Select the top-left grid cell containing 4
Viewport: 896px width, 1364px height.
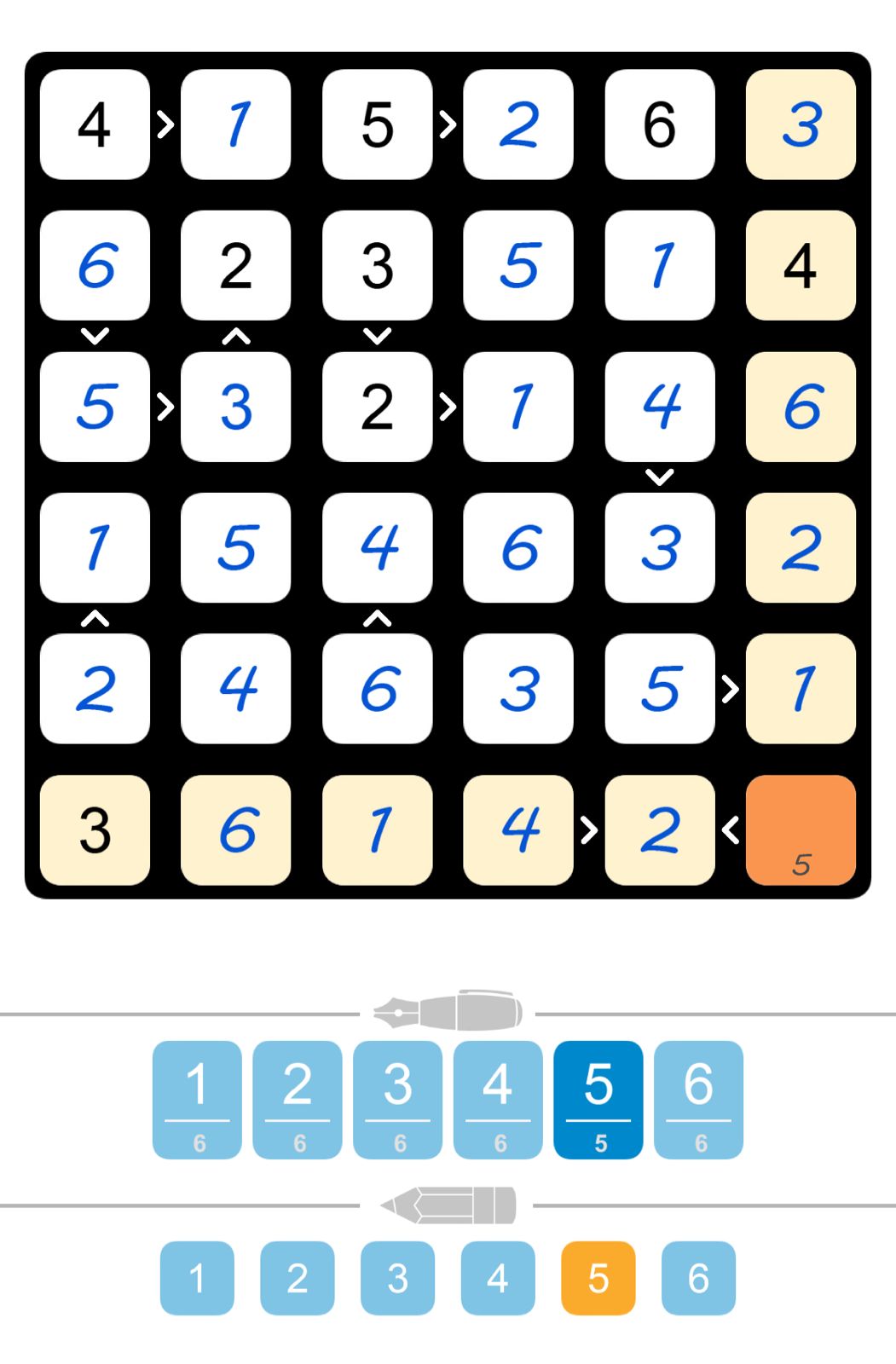click(95, 124)
